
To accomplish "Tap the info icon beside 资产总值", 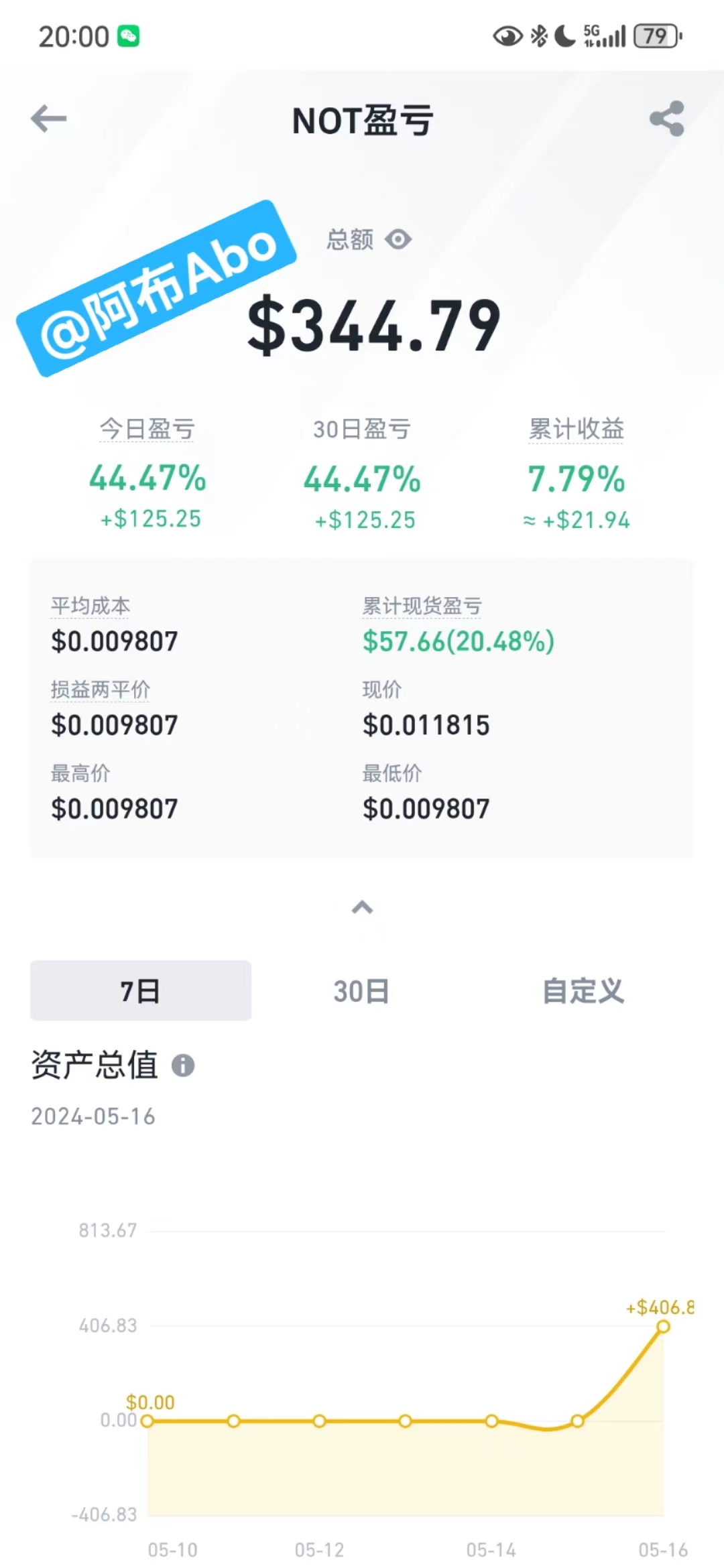I will pyautogui.click(x=184, y=1065).
